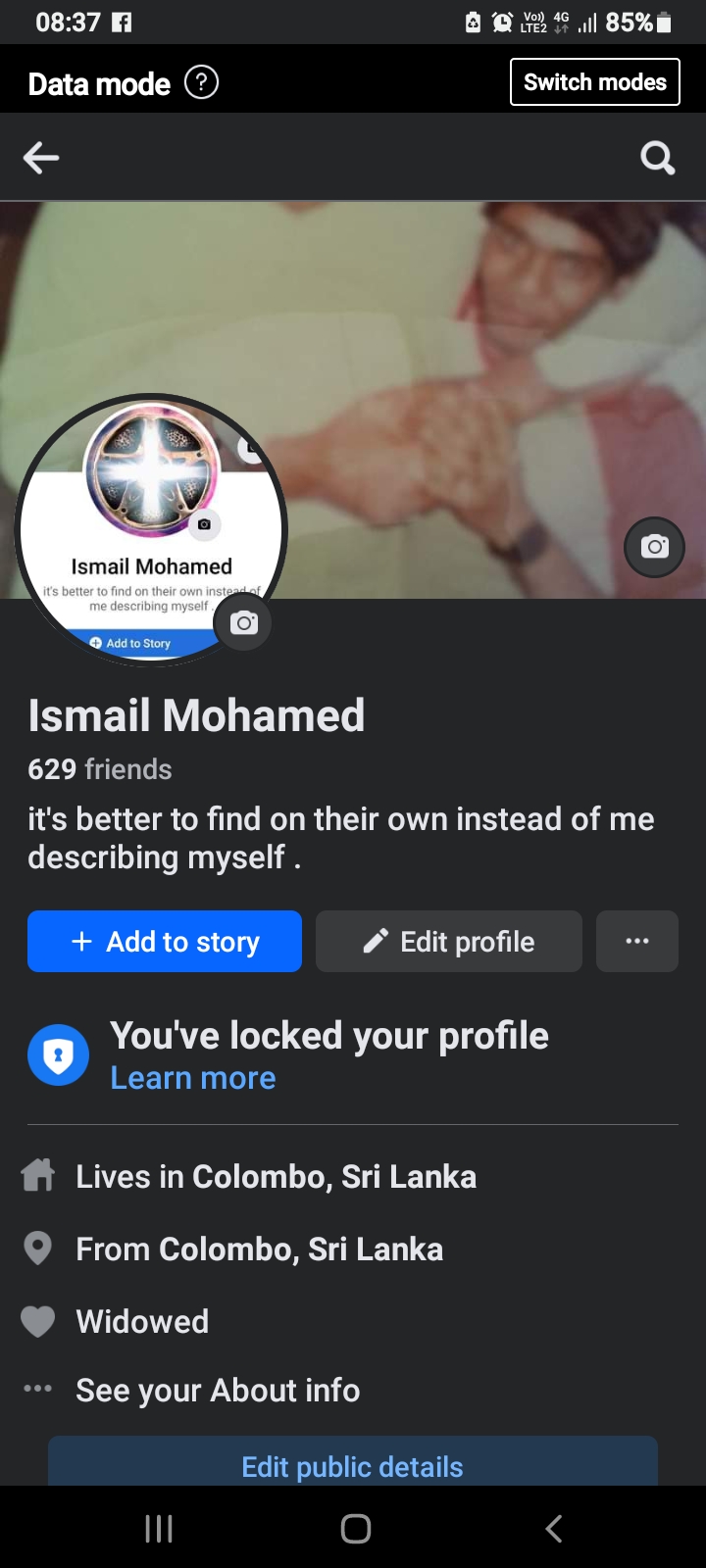
Task: Open the search magnifier icon
Action: [657, 157]
